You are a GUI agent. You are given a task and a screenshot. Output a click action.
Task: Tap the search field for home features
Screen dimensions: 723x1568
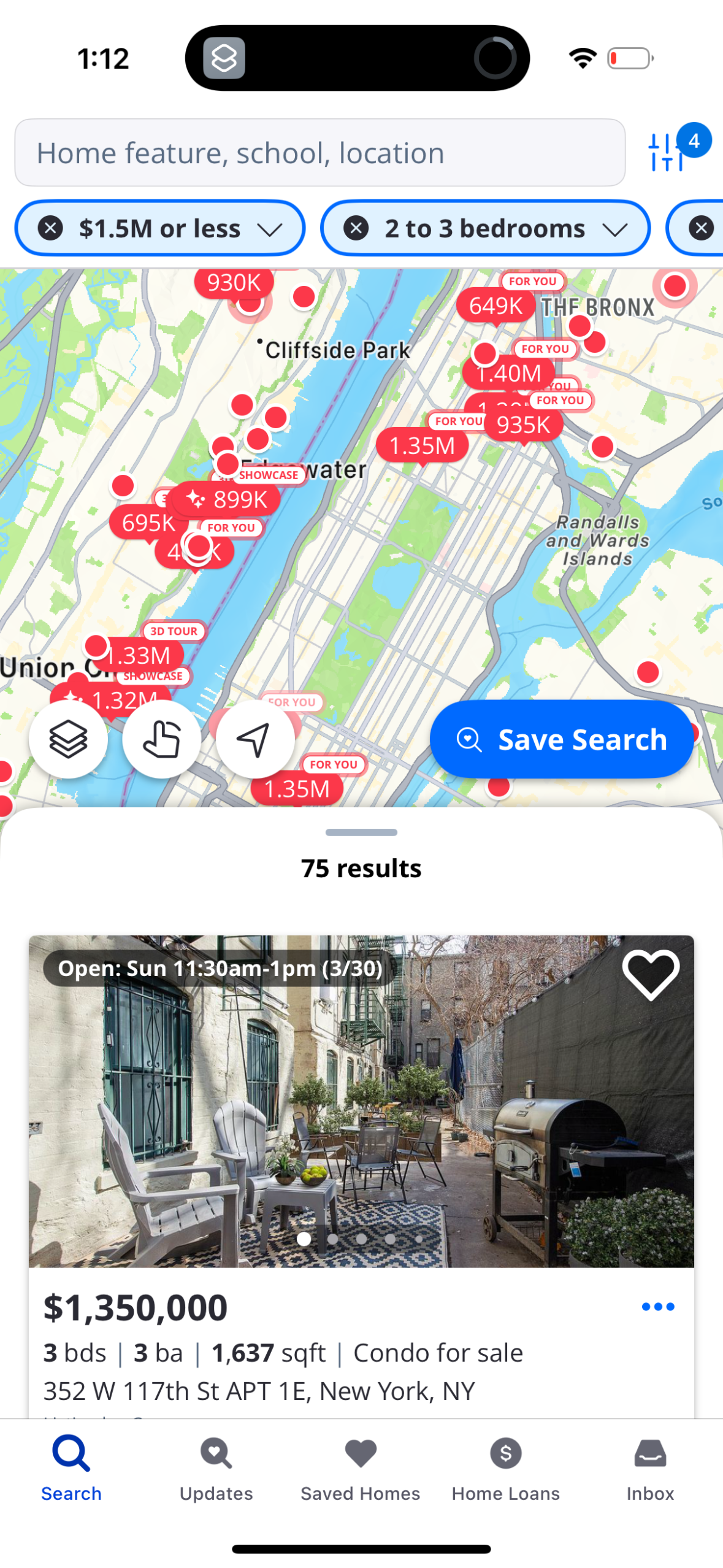[x=319, y=152]
